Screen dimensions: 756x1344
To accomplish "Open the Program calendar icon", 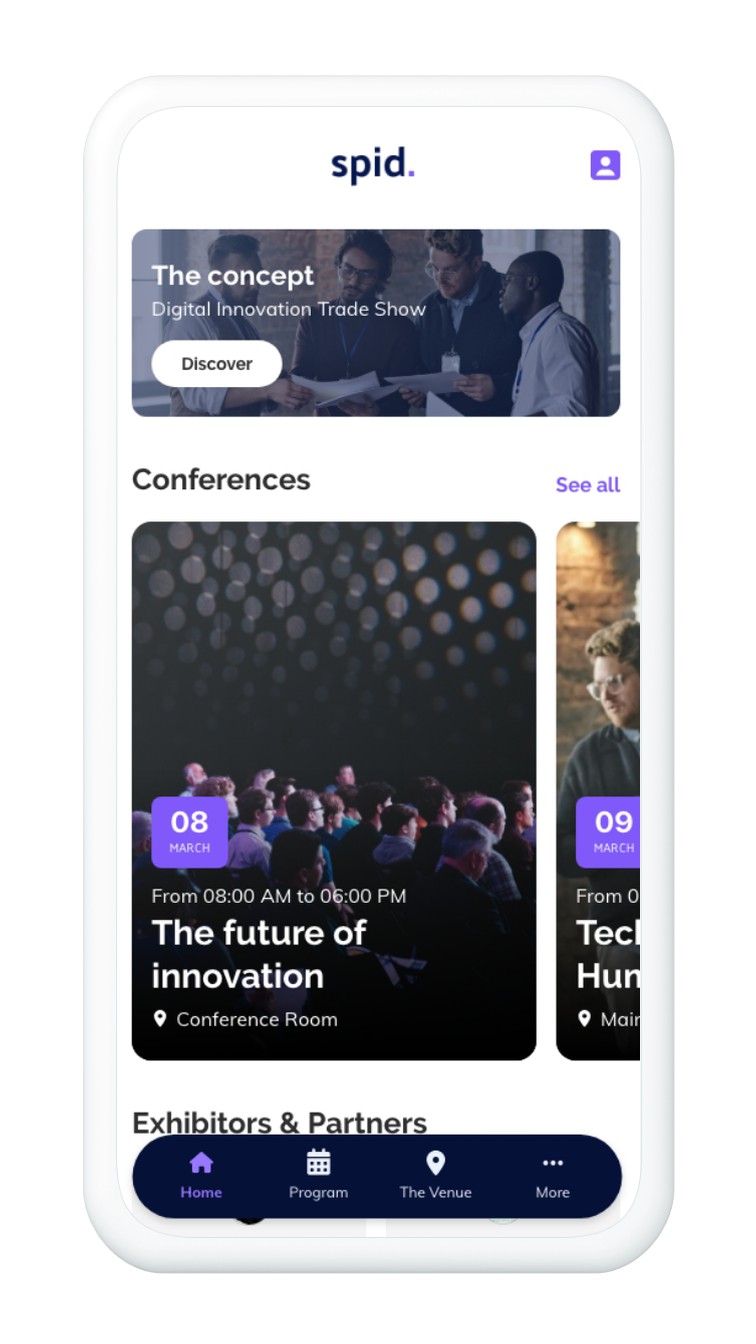I will pyautogui.click(x=318, y=1162).
